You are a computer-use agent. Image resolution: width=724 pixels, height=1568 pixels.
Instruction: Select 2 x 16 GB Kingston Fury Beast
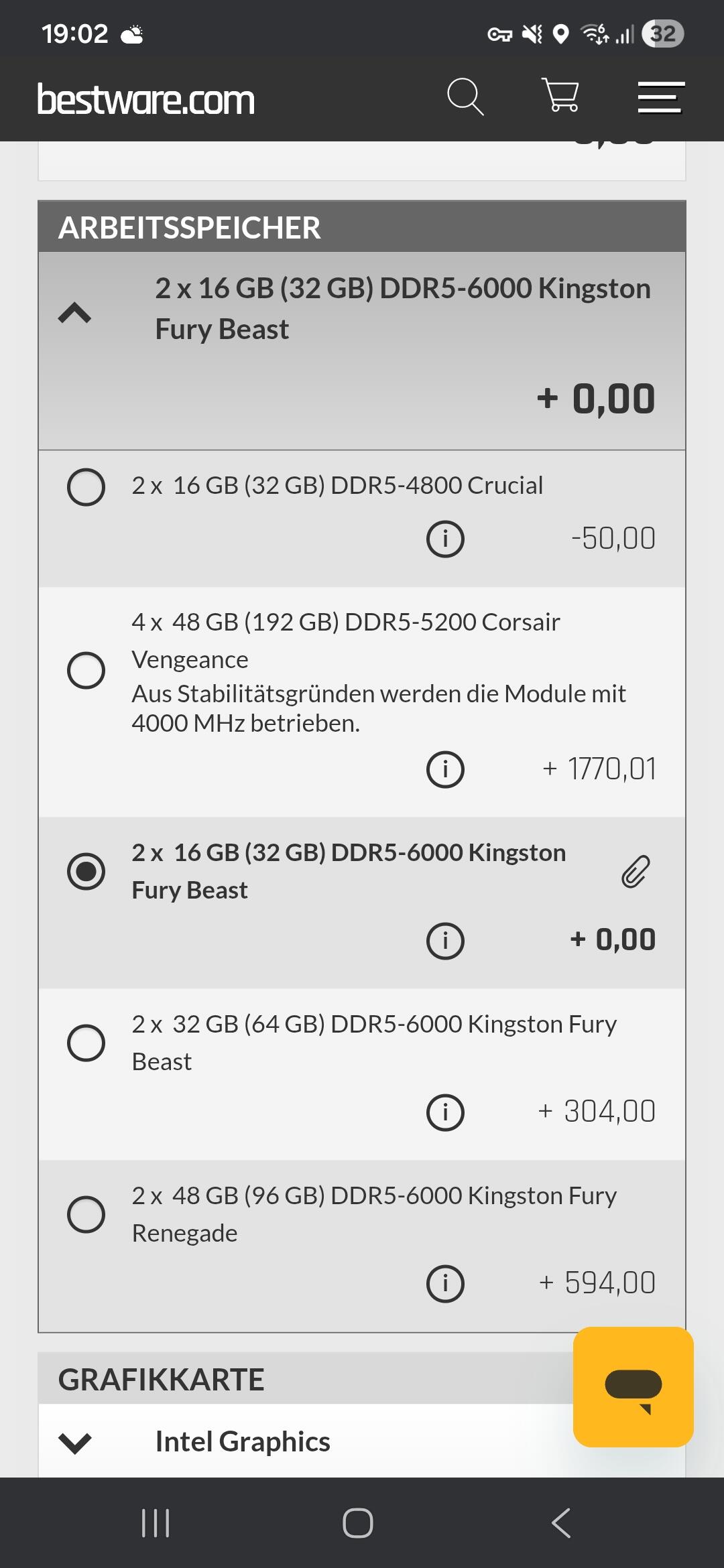point(86,871)
